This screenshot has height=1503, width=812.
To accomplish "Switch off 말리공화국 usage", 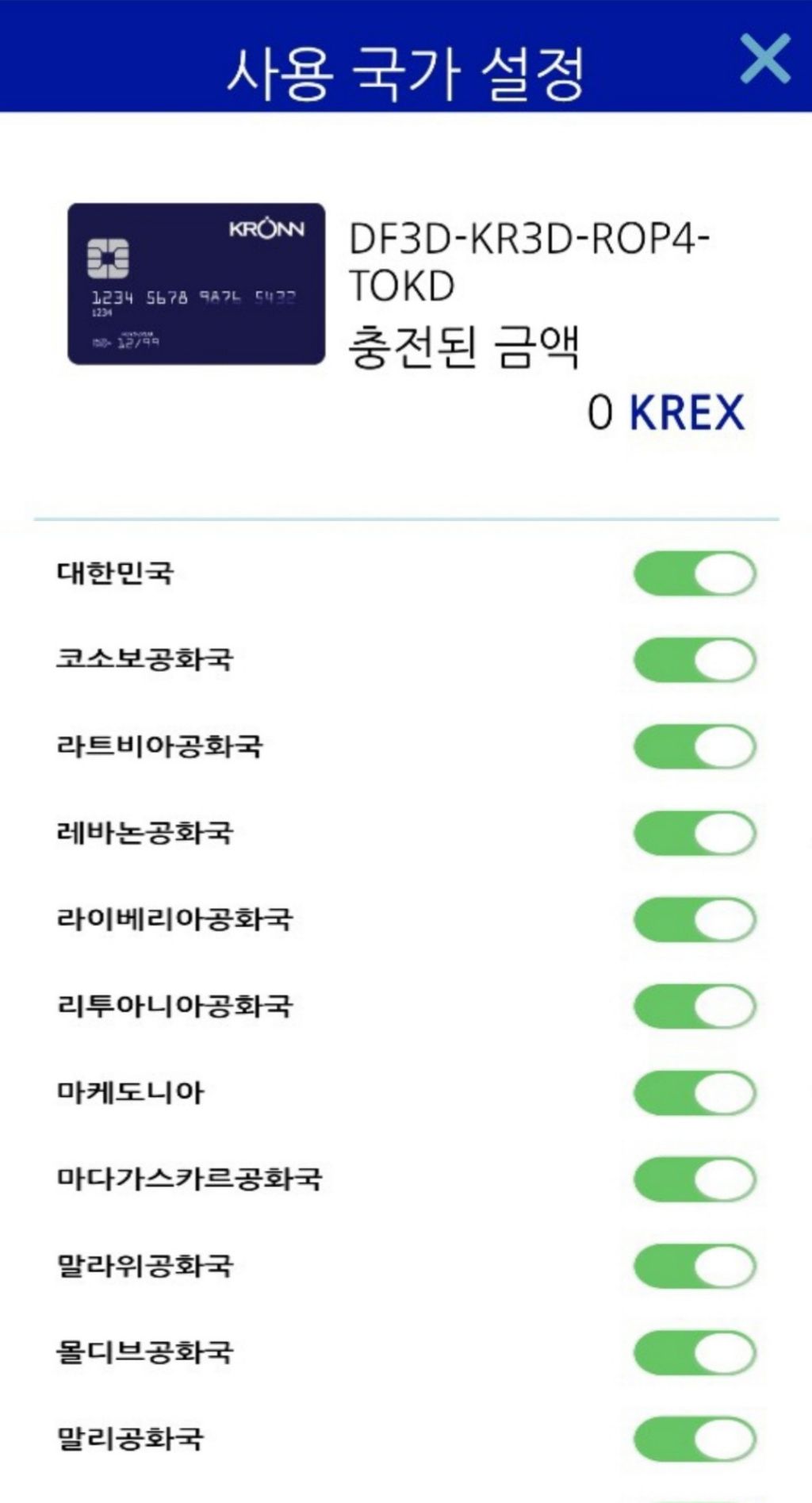I will click(x=695, y=1438).
